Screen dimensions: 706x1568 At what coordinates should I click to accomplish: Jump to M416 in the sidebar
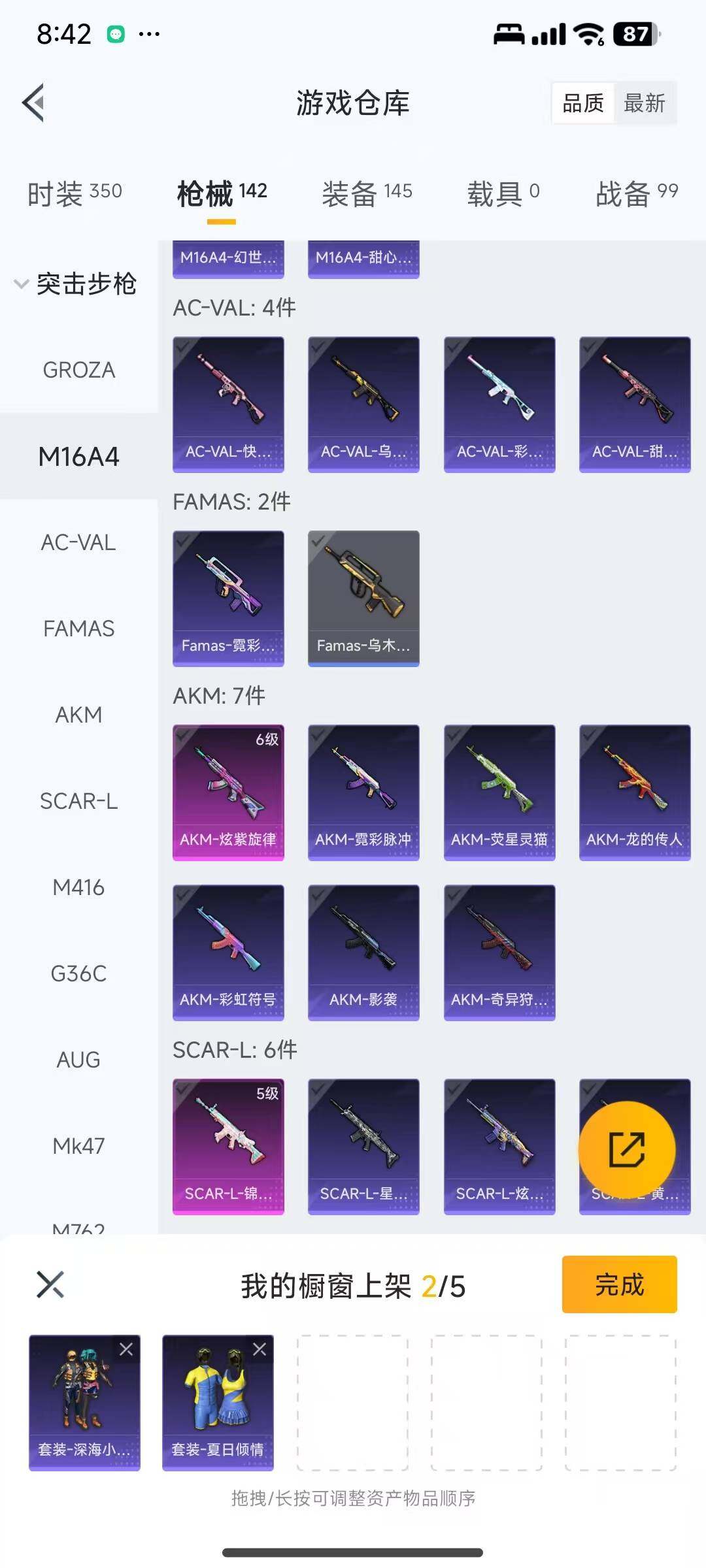click(78, 887)
